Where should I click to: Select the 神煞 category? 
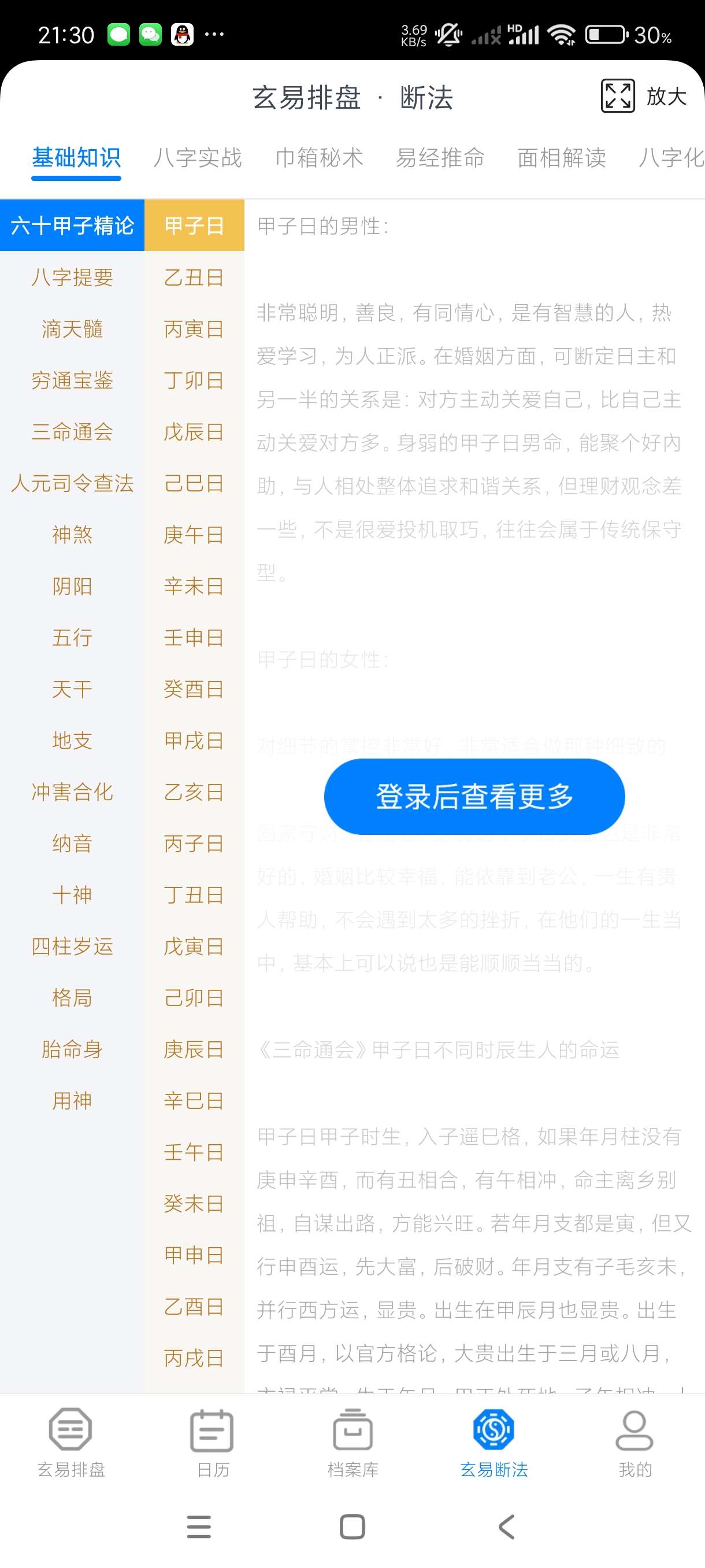pos(72,534)
